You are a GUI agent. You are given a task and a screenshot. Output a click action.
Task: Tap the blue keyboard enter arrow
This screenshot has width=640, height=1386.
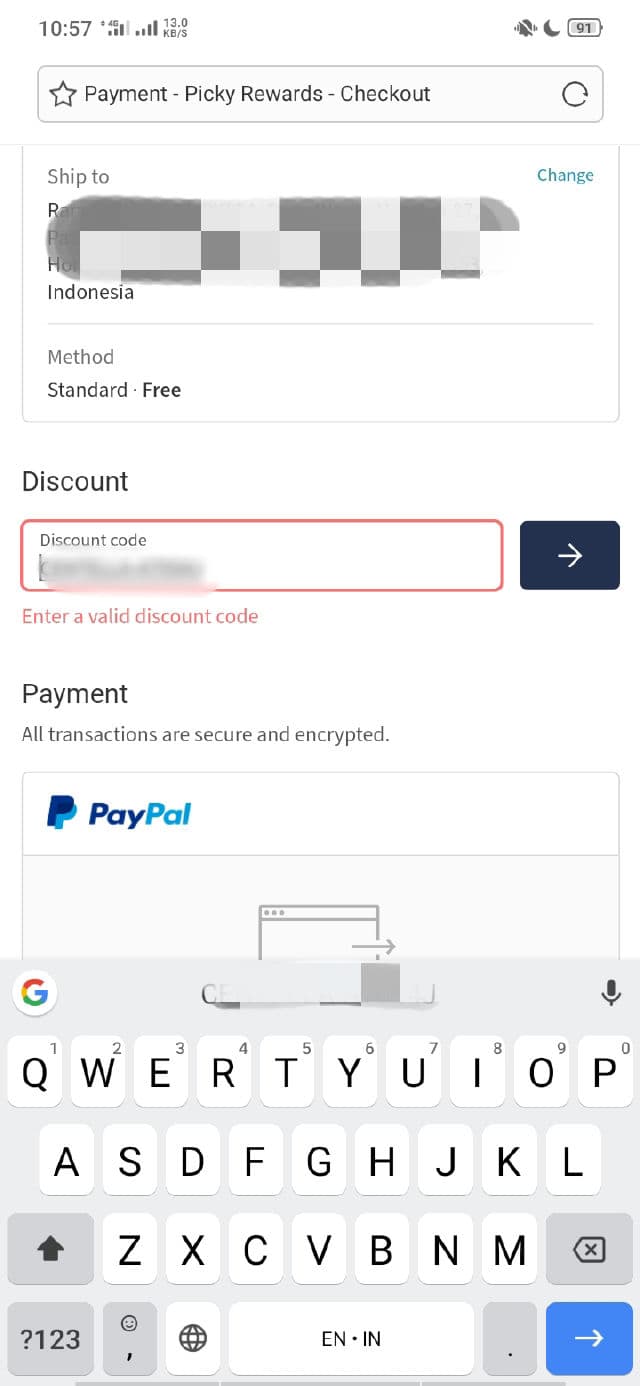tap(589, 1338)
